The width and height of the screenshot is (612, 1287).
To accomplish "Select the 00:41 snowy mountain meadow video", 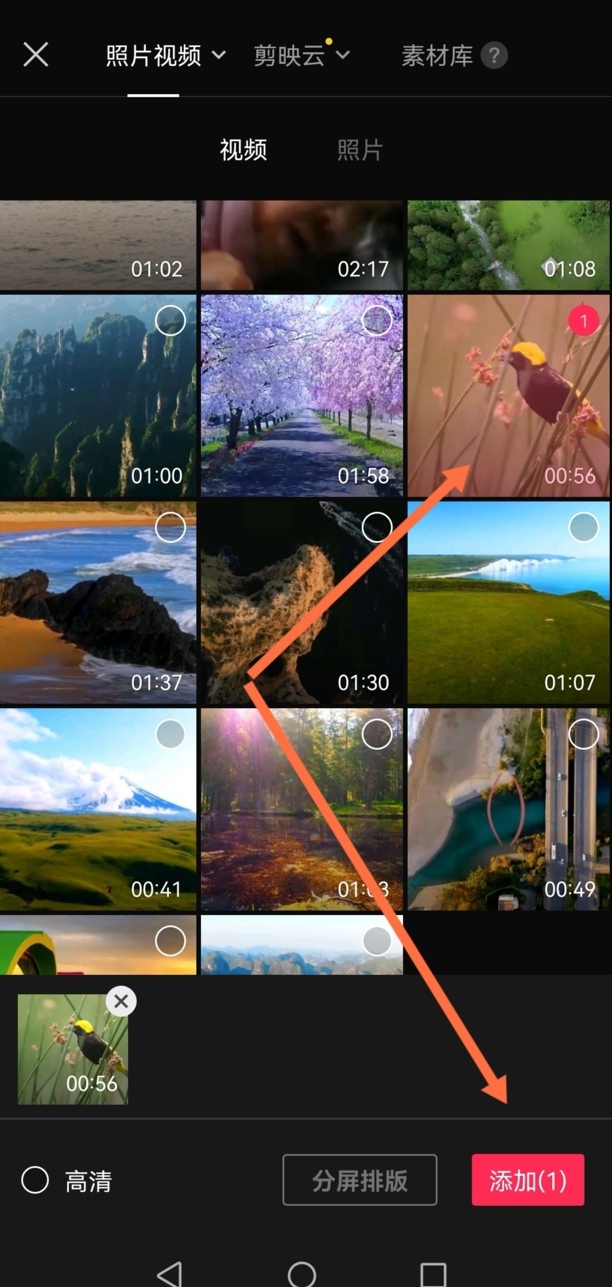I will 171,734.
